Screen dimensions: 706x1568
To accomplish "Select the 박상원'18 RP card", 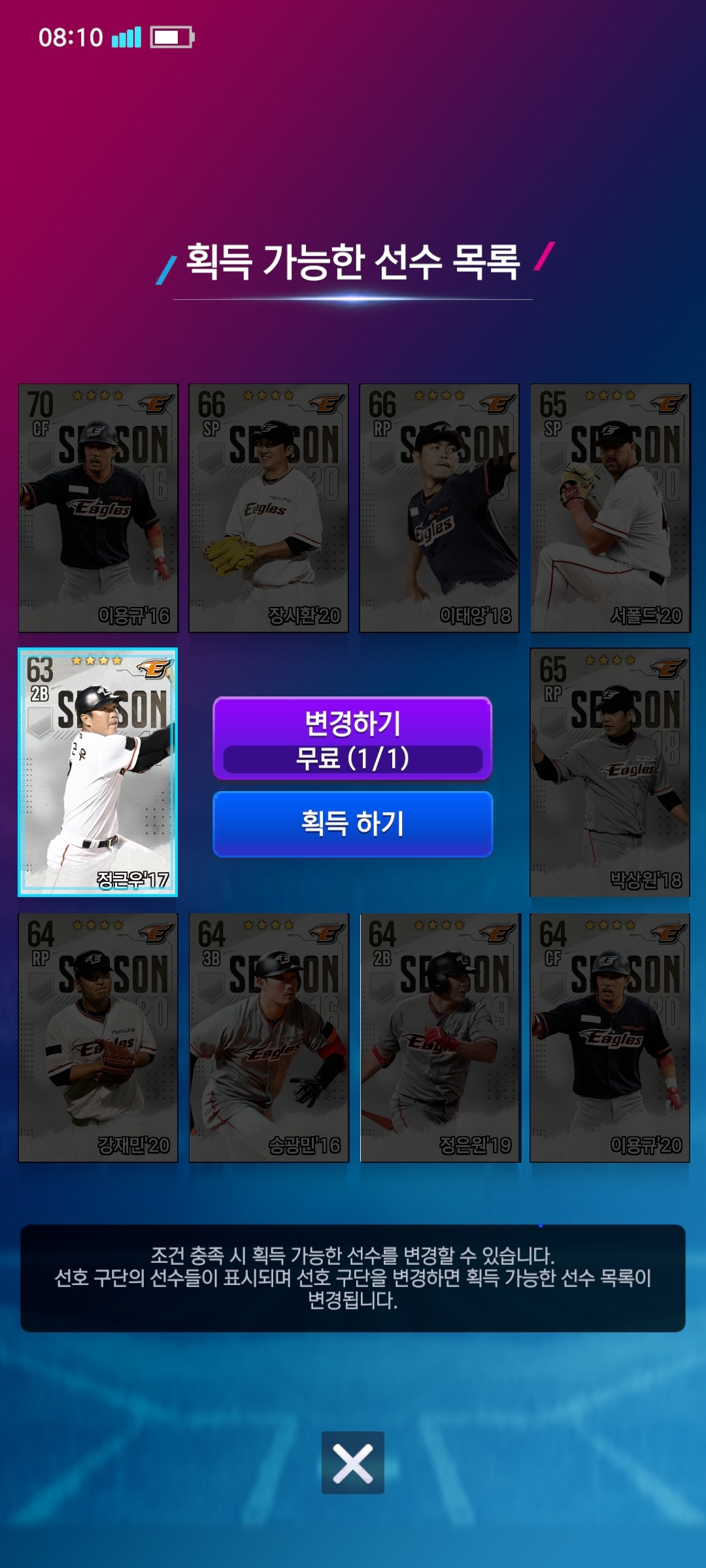I will click(x=610, y=772).
